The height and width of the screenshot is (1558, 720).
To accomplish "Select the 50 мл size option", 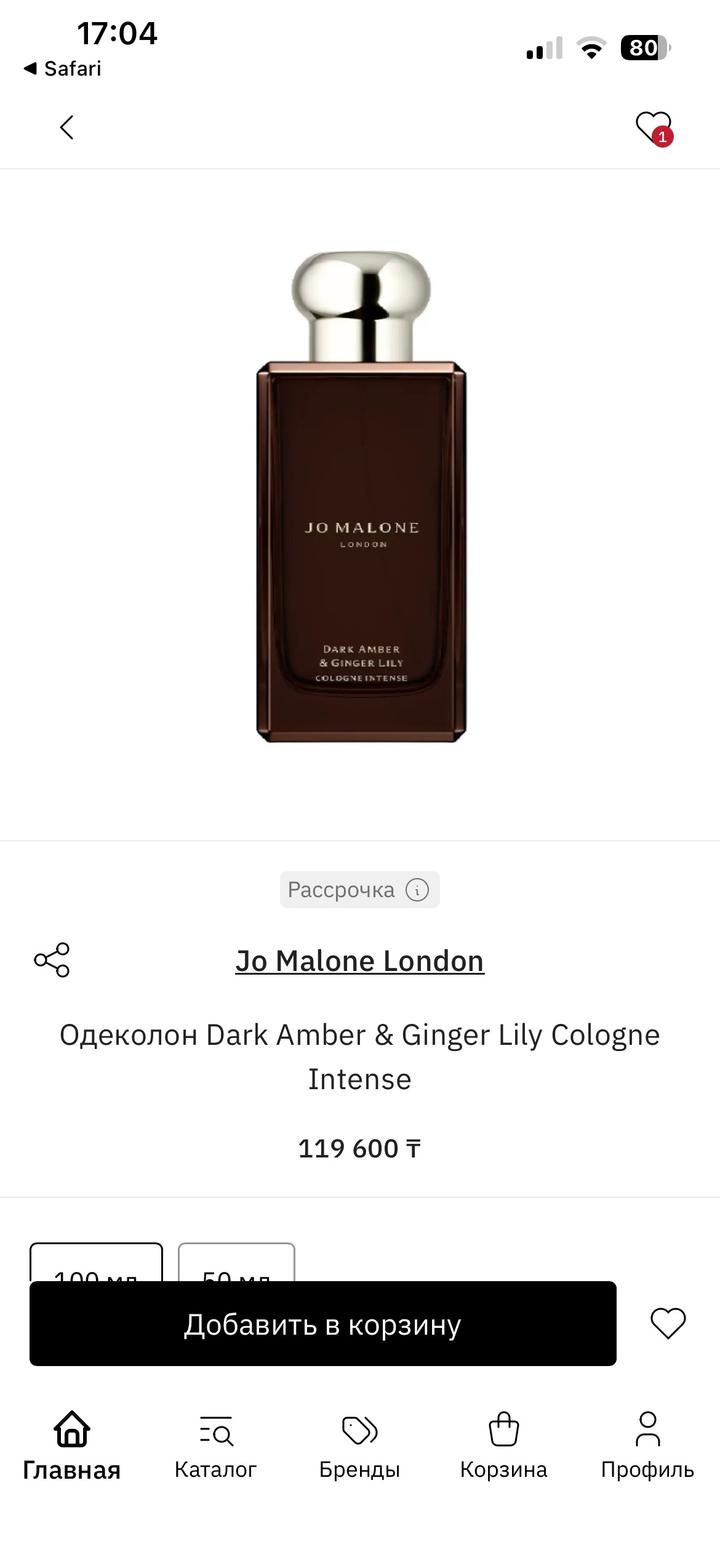I will [236, 1264].
